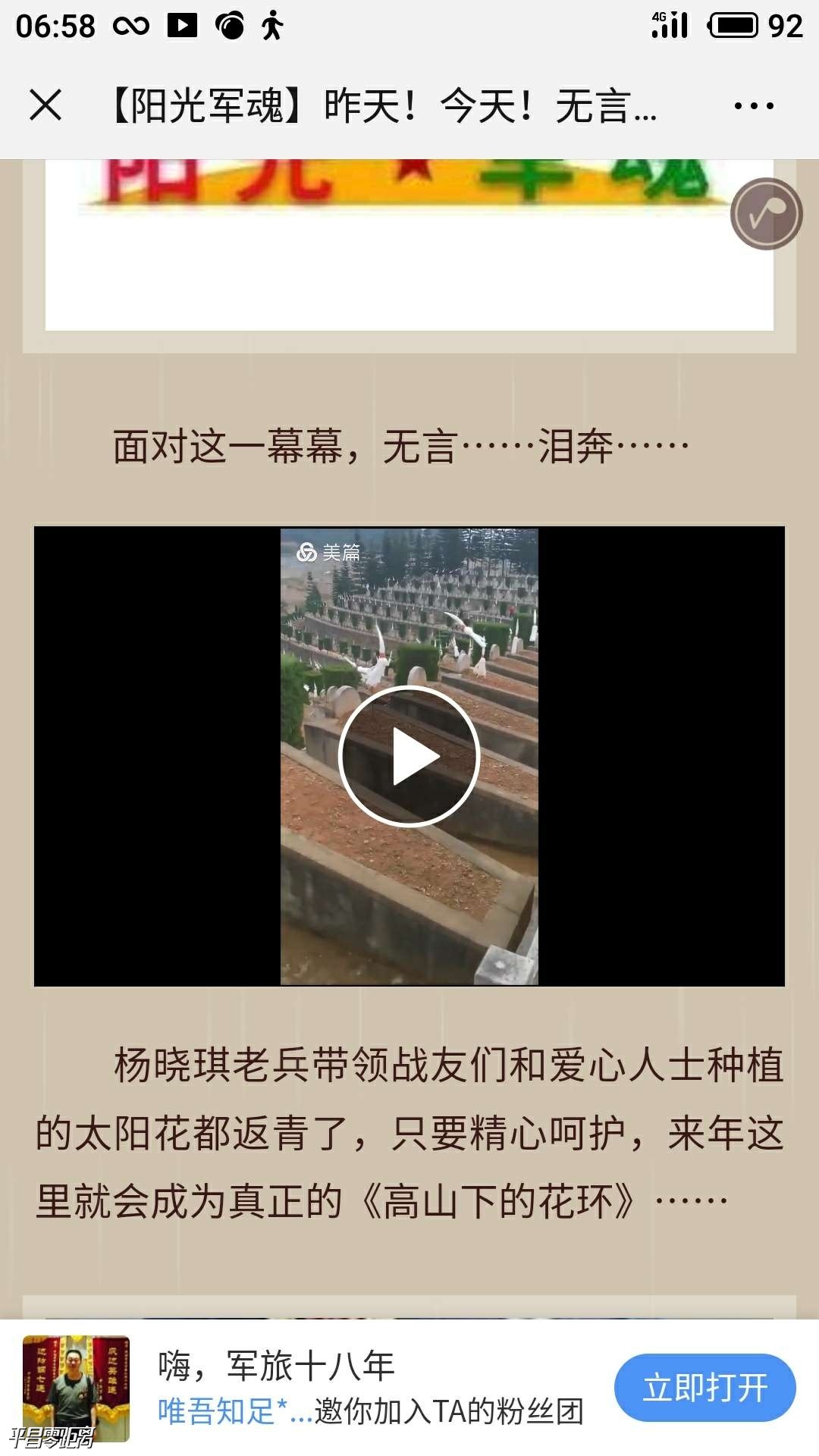Open the author's avatar in banner
Viewport: 819px width, 1456px height.
click(76, 1388)
